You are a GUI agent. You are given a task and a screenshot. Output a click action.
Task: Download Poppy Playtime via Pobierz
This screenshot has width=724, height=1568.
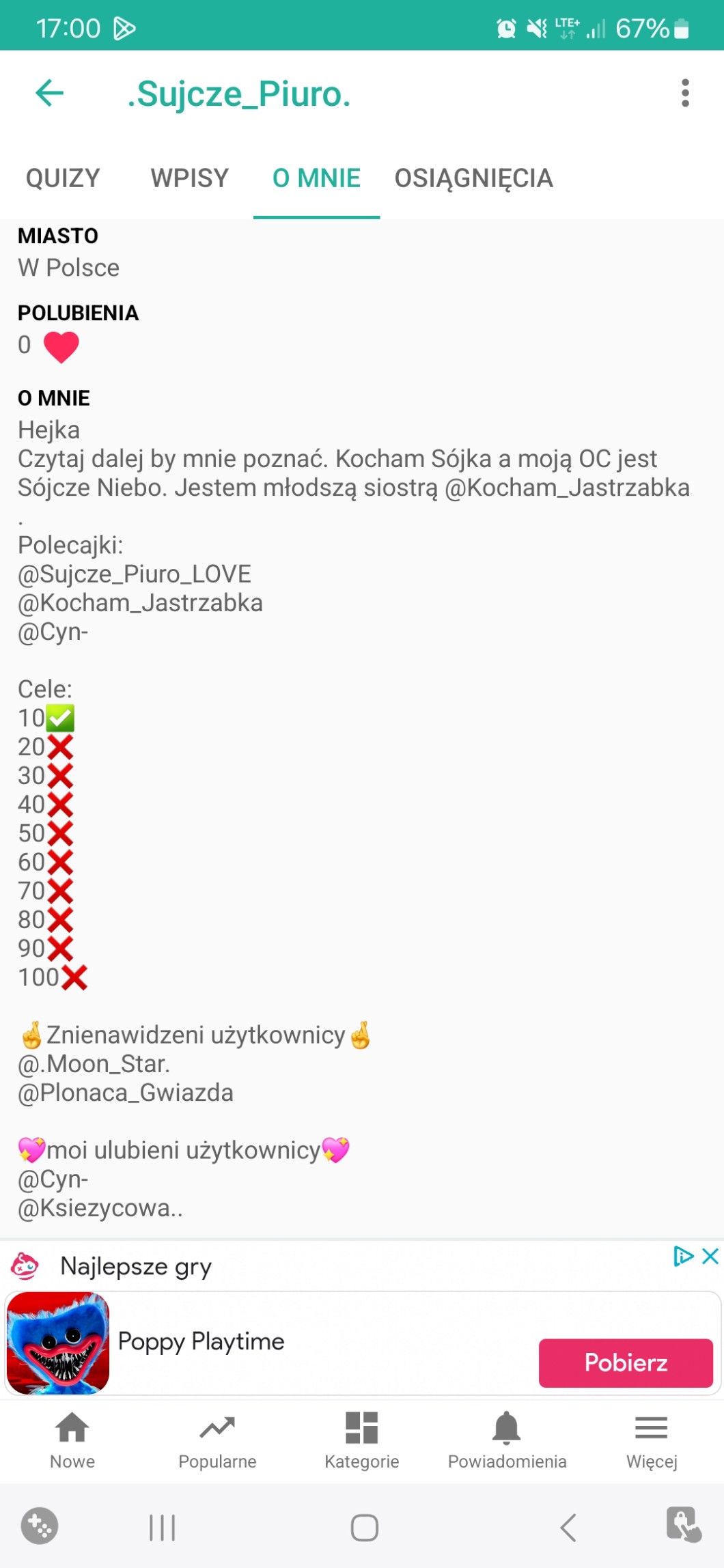[x=625, y=1362]
